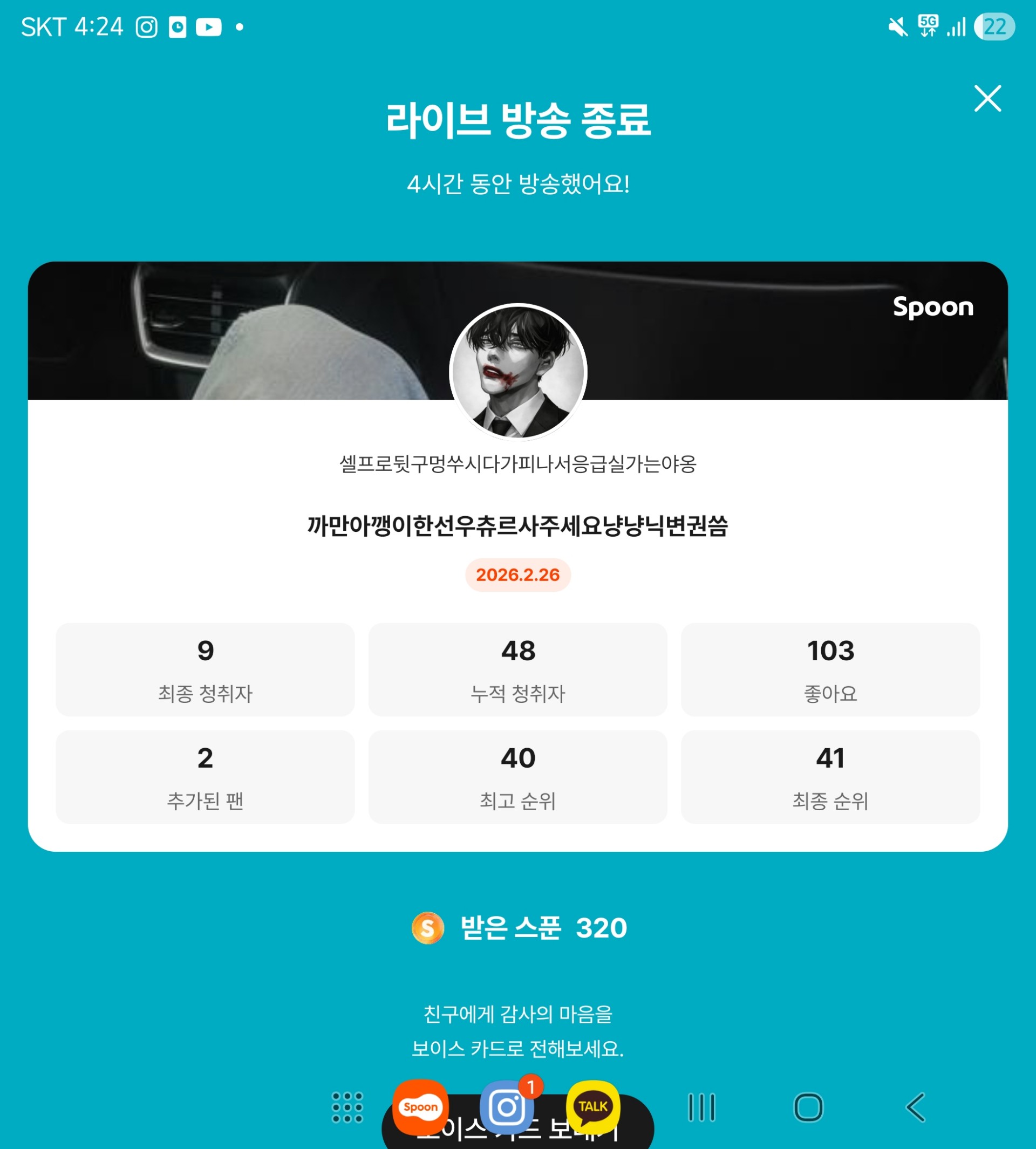Open the all apps grid
Viewport: 1036px width, 1149px height.
tap(347, 1107)
